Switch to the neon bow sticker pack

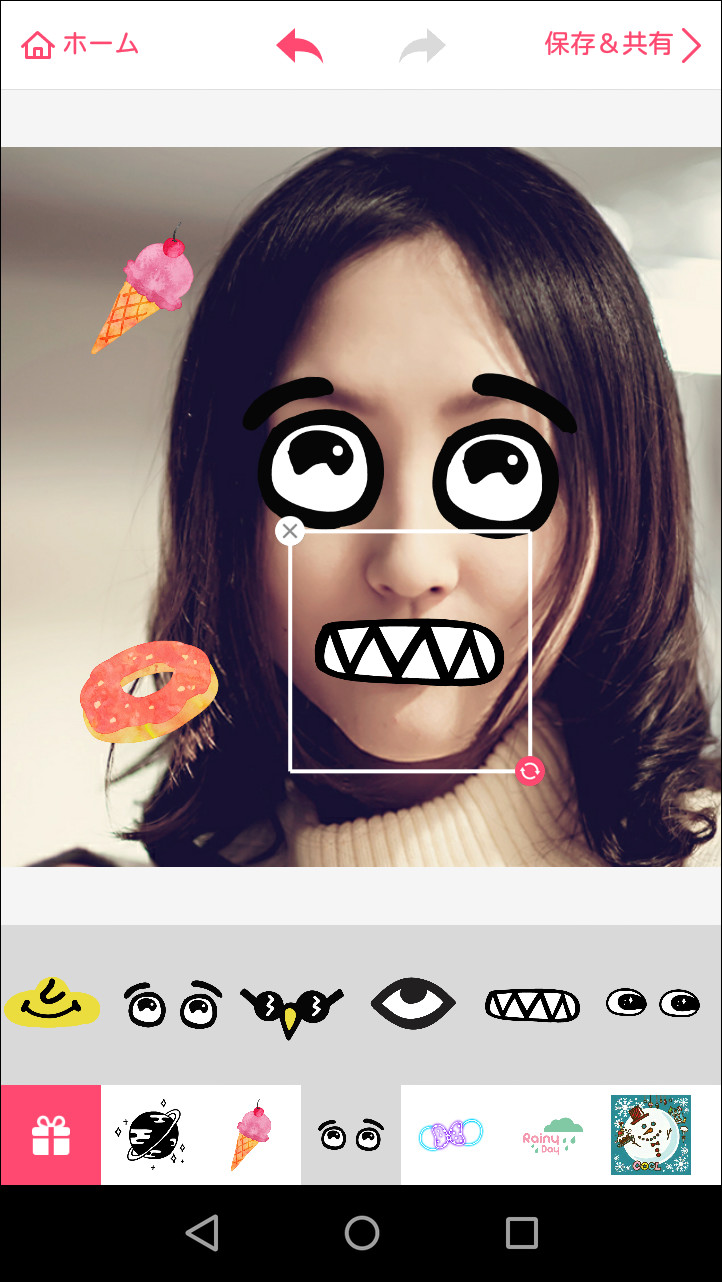[x=450, y=1135]
